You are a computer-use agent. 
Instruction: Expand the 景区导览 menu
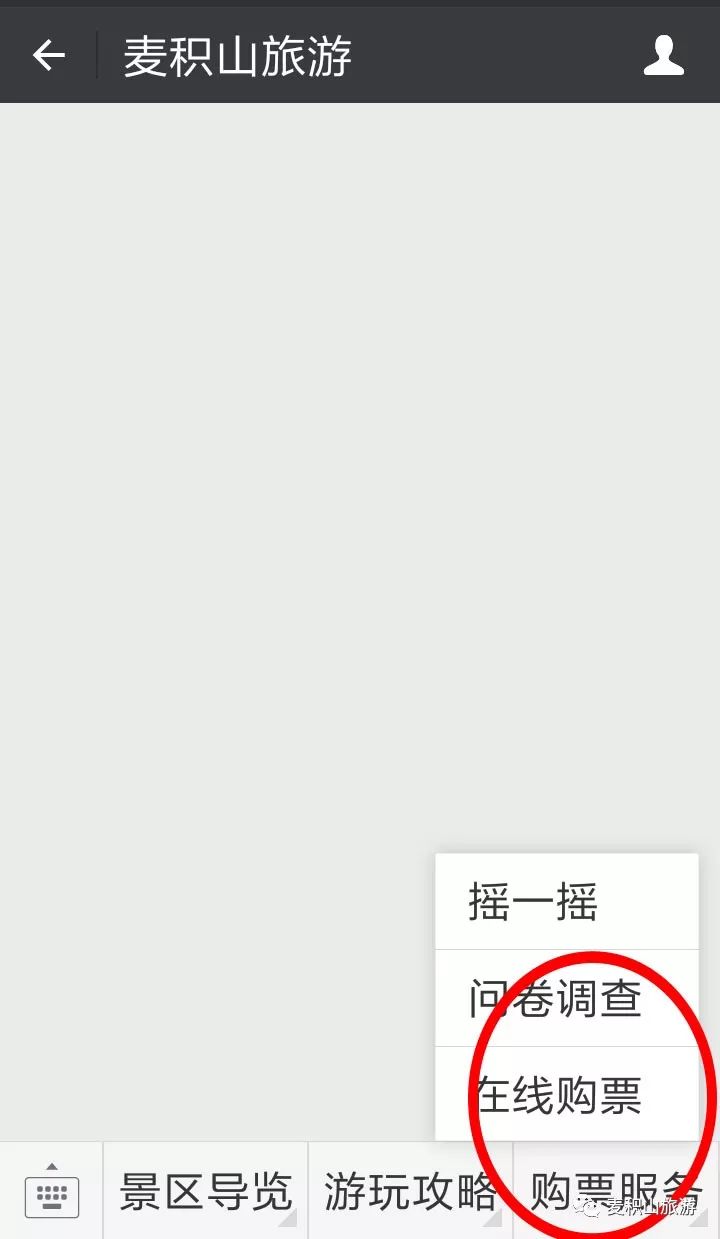pyautogui.click(x=206, y=1192)
